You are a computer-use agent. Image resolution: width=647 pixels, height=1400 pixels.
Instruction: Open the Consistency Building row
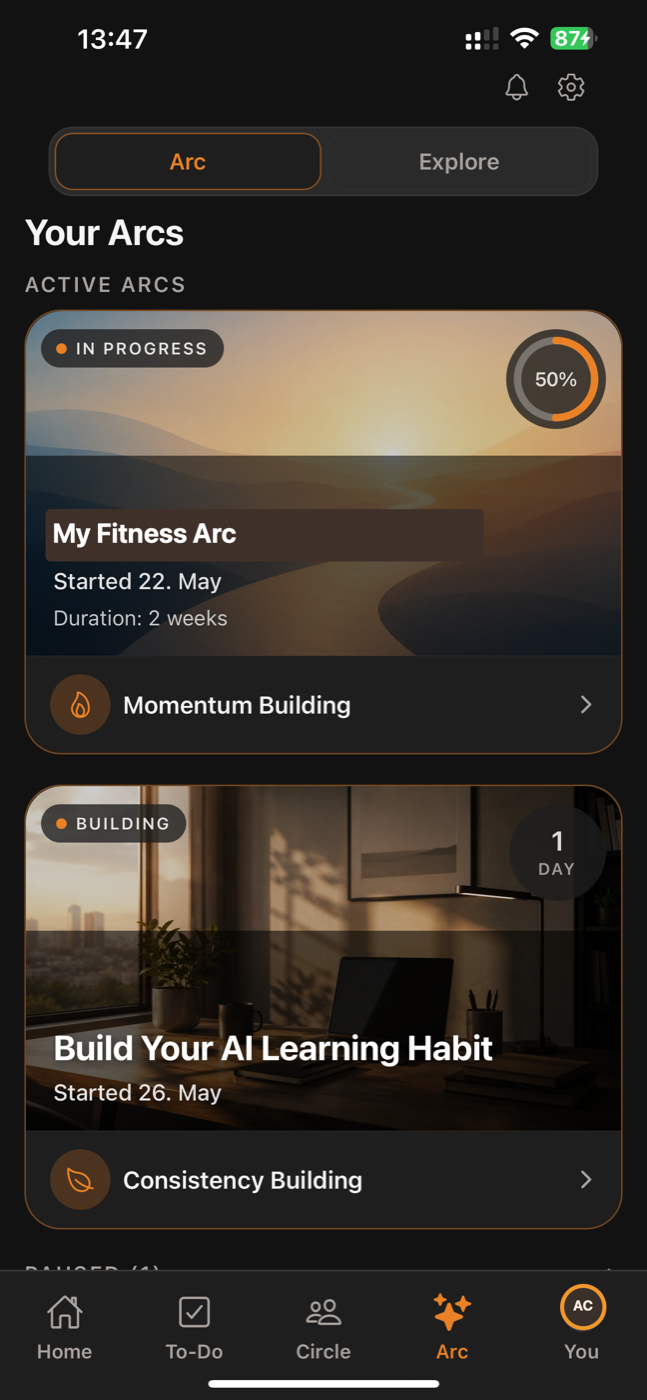(323, 1180)
